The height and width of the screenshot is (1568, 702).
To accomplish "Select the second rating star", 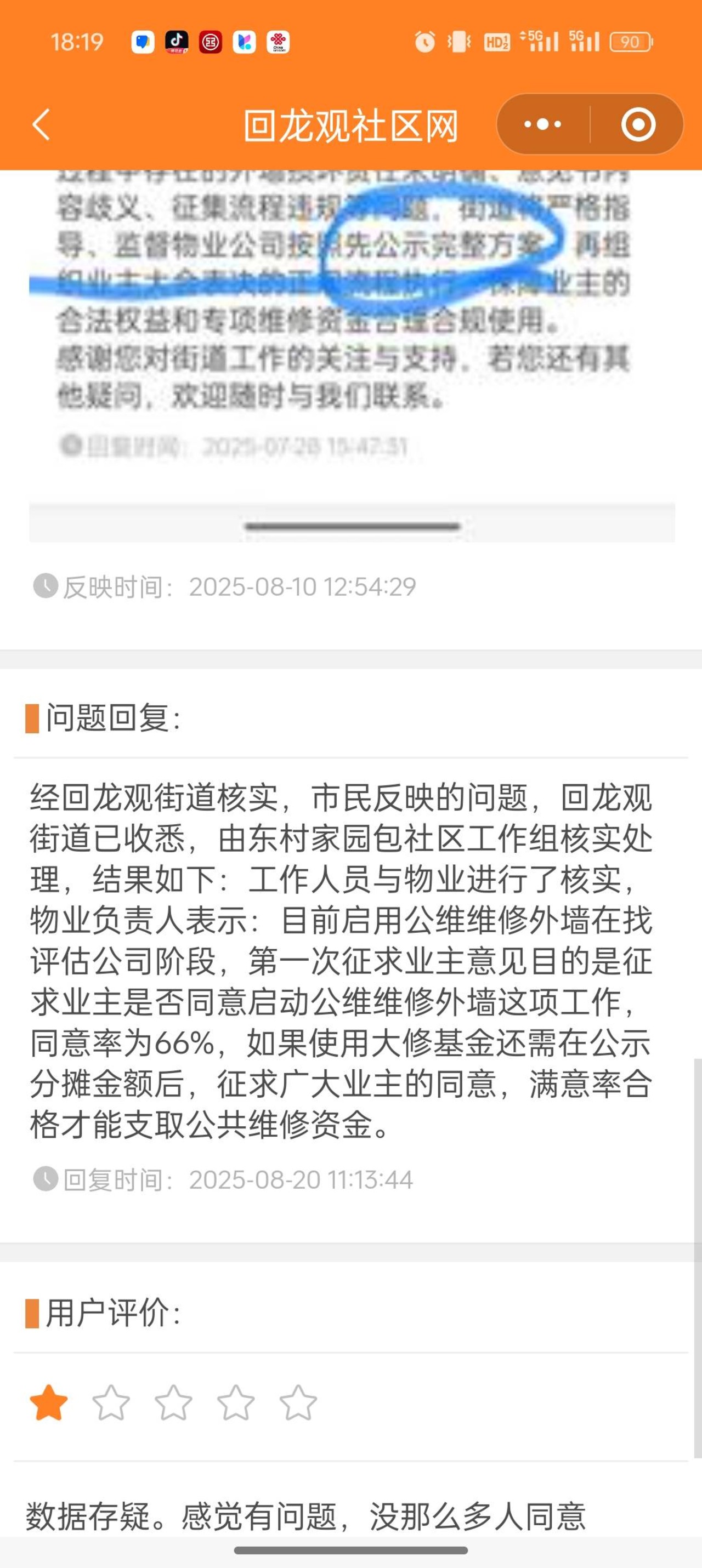I will (x=111, y=1403).
